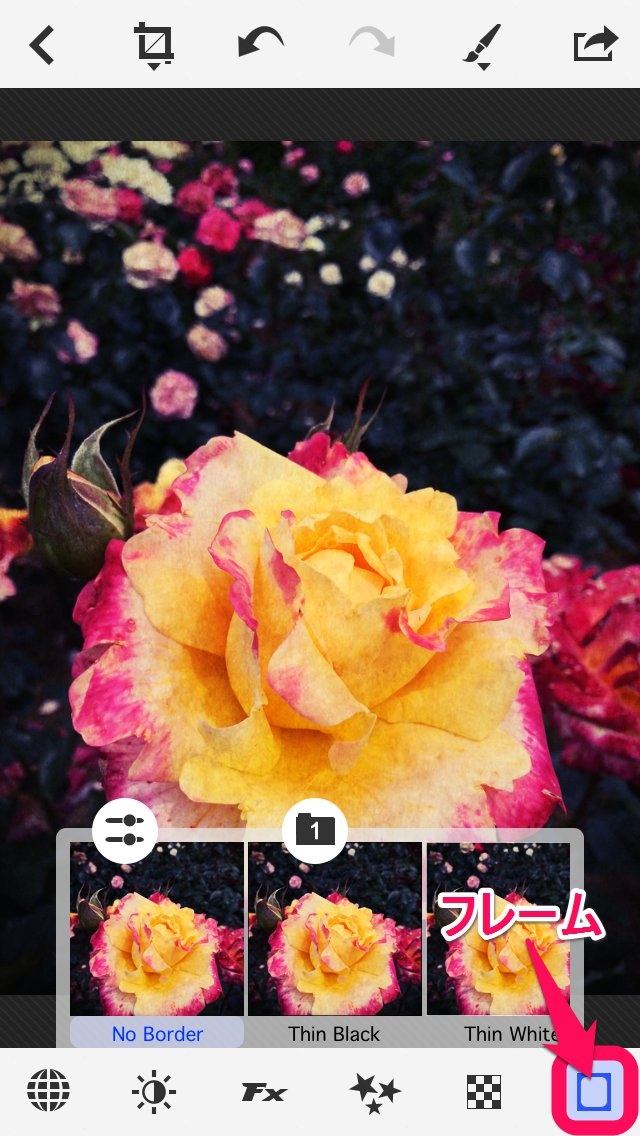Open the crop tool
Image resolution: width=640 pixels, height=1136 pixels.
154,45
